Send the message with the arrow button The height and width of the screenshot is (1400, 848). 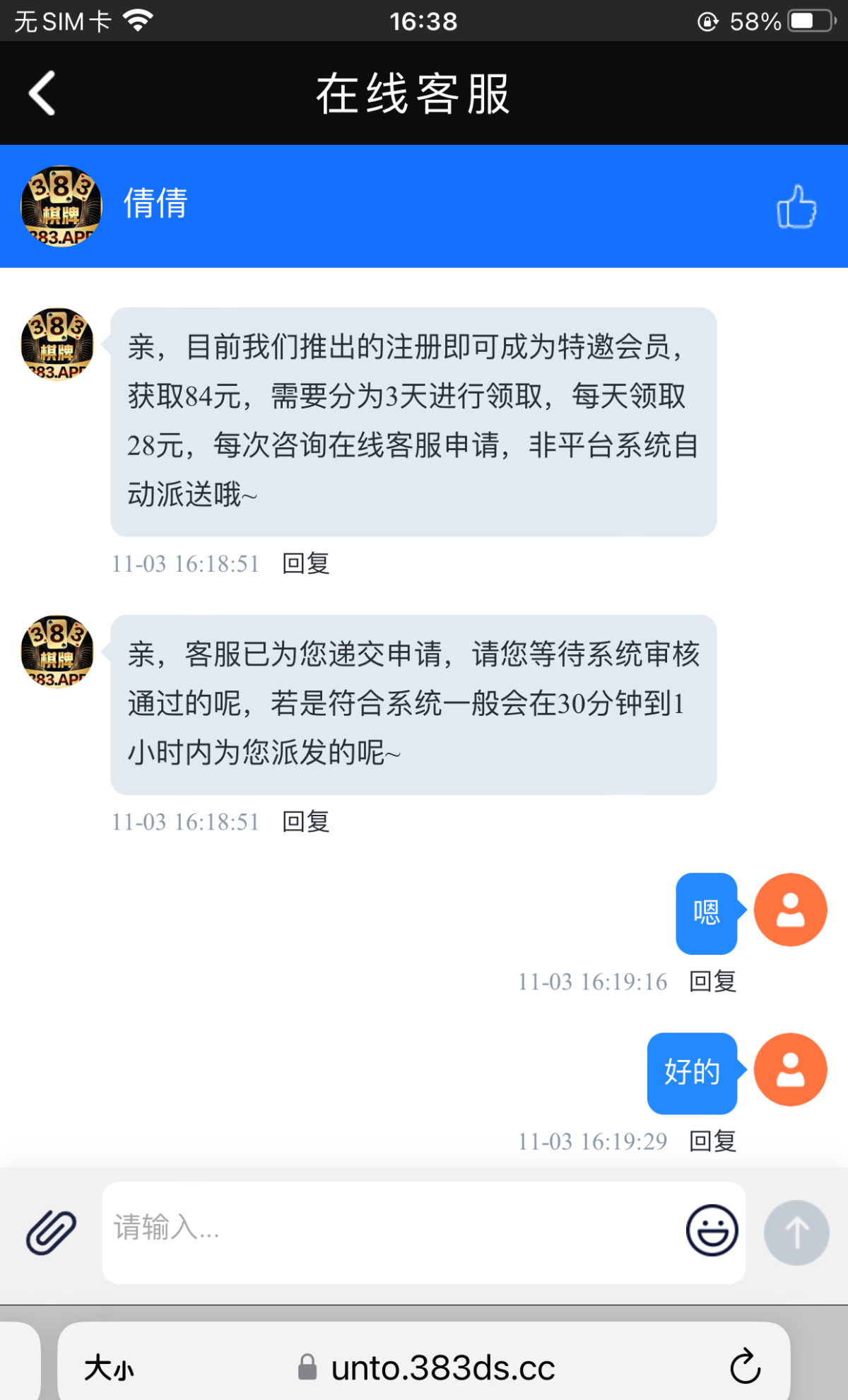796,1232
